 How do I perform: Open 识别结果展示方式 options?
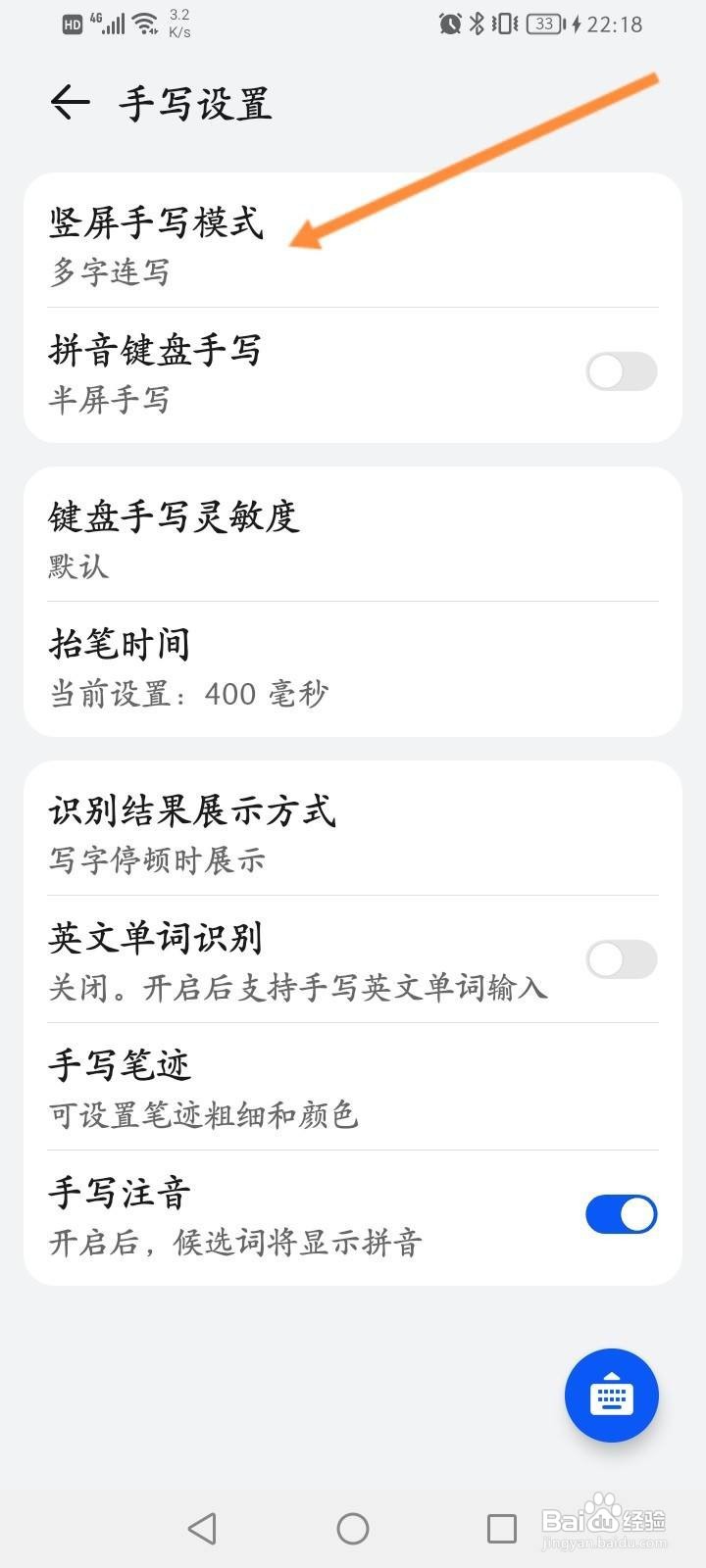191,811
